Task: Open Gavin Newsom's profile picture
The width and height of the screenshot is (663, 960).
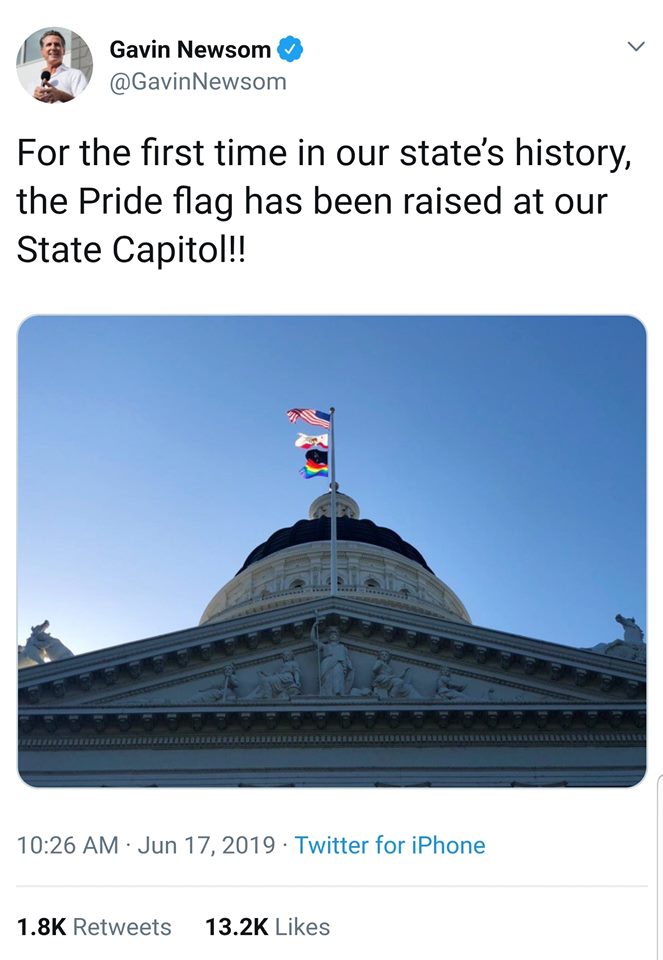Action: (54, 65)
